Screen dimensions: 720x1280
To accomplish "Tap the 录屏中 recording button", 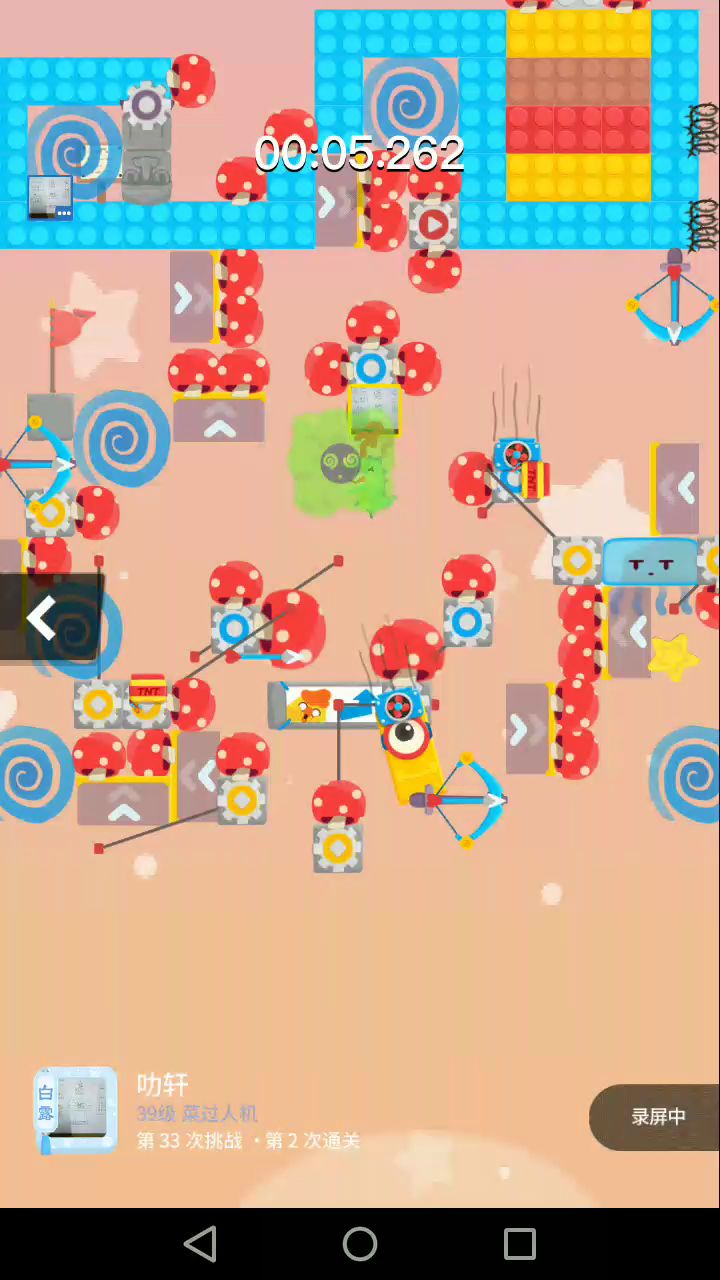I will [x=656, y=1116].
